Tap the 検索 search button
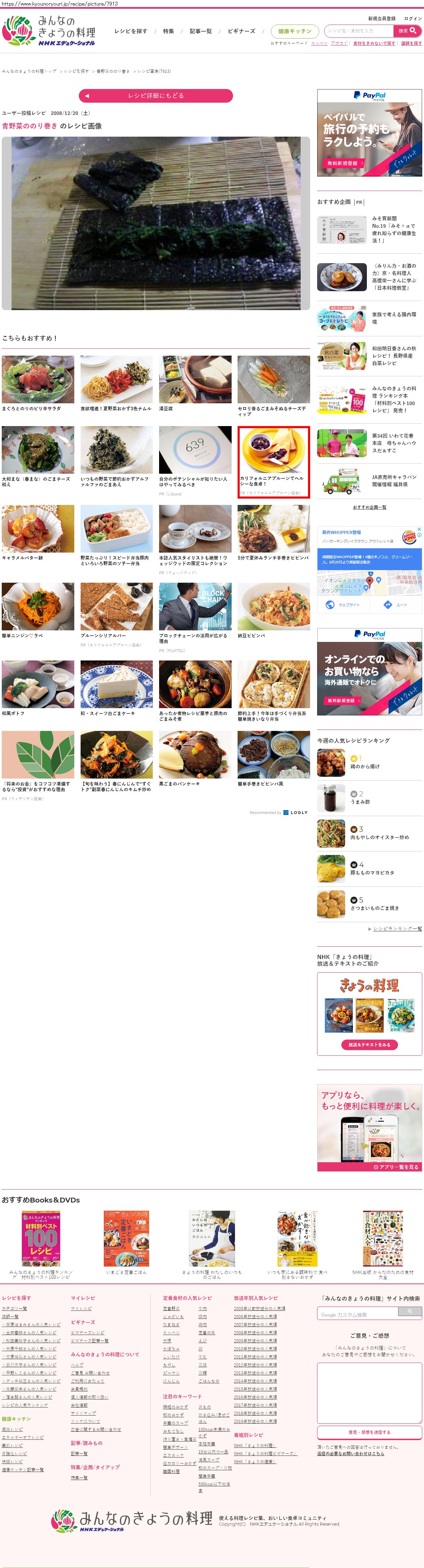 point(408,30)
